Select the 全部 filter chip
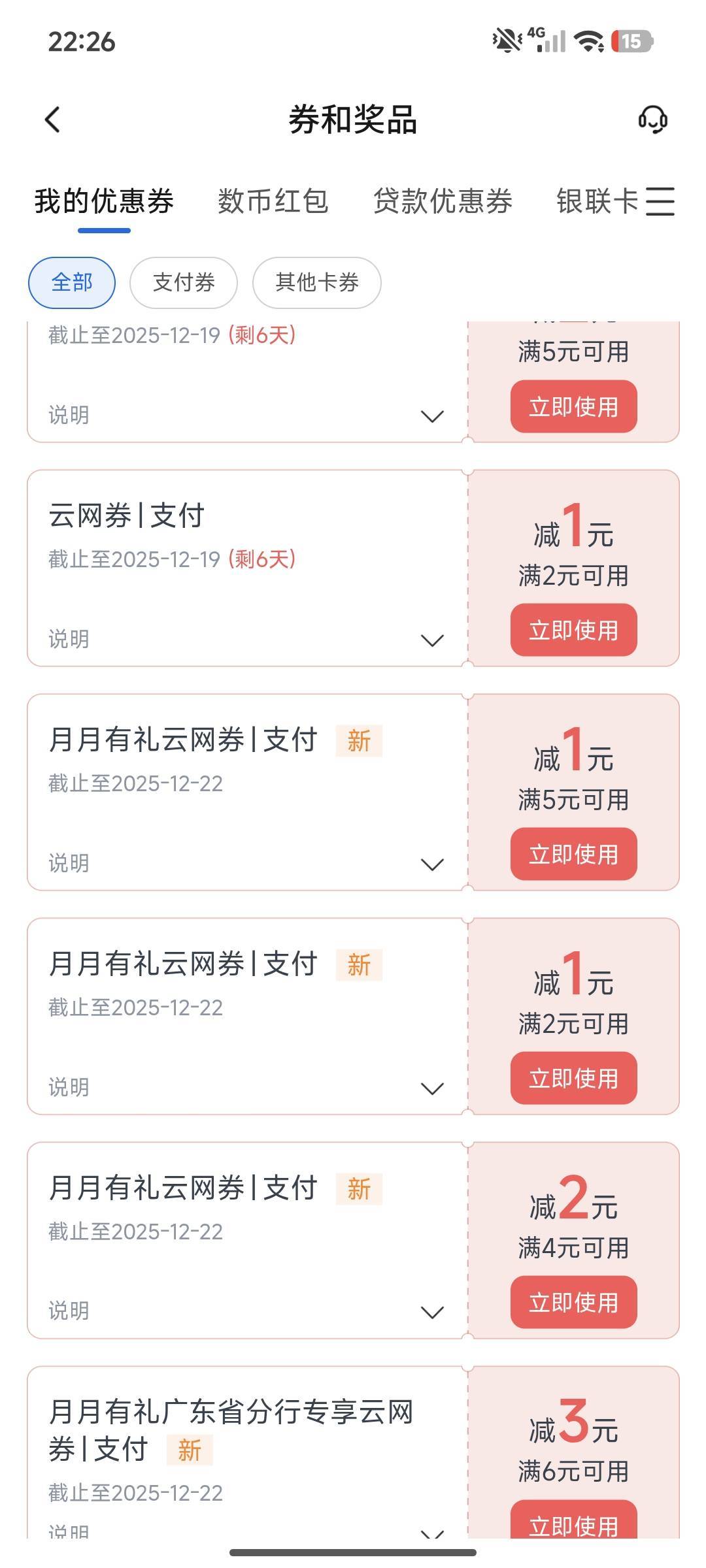The height and width of the screenshot is (1568, 706). [72, 282]
